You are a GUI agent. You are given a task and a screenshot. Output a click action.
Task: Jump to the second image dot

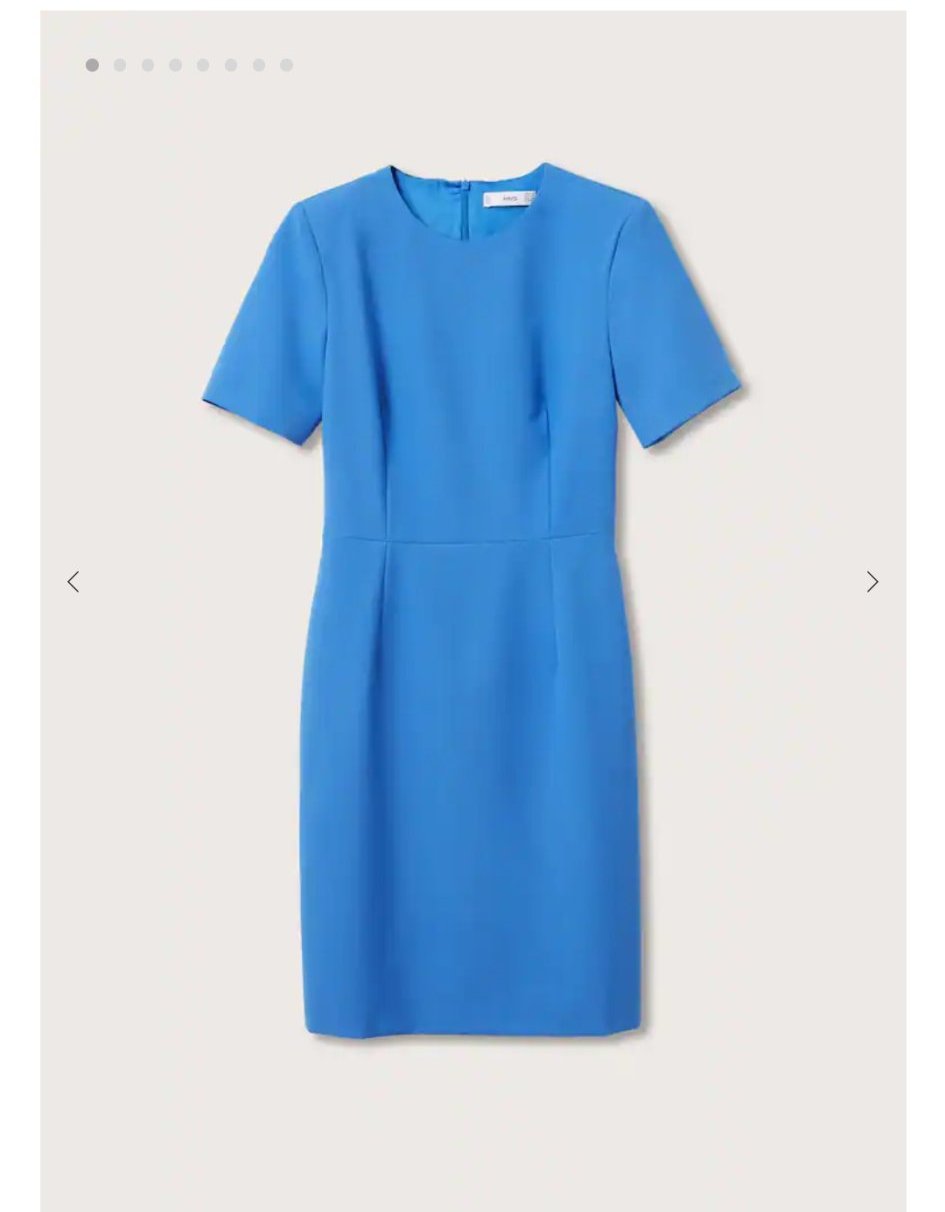click(120, 65)
